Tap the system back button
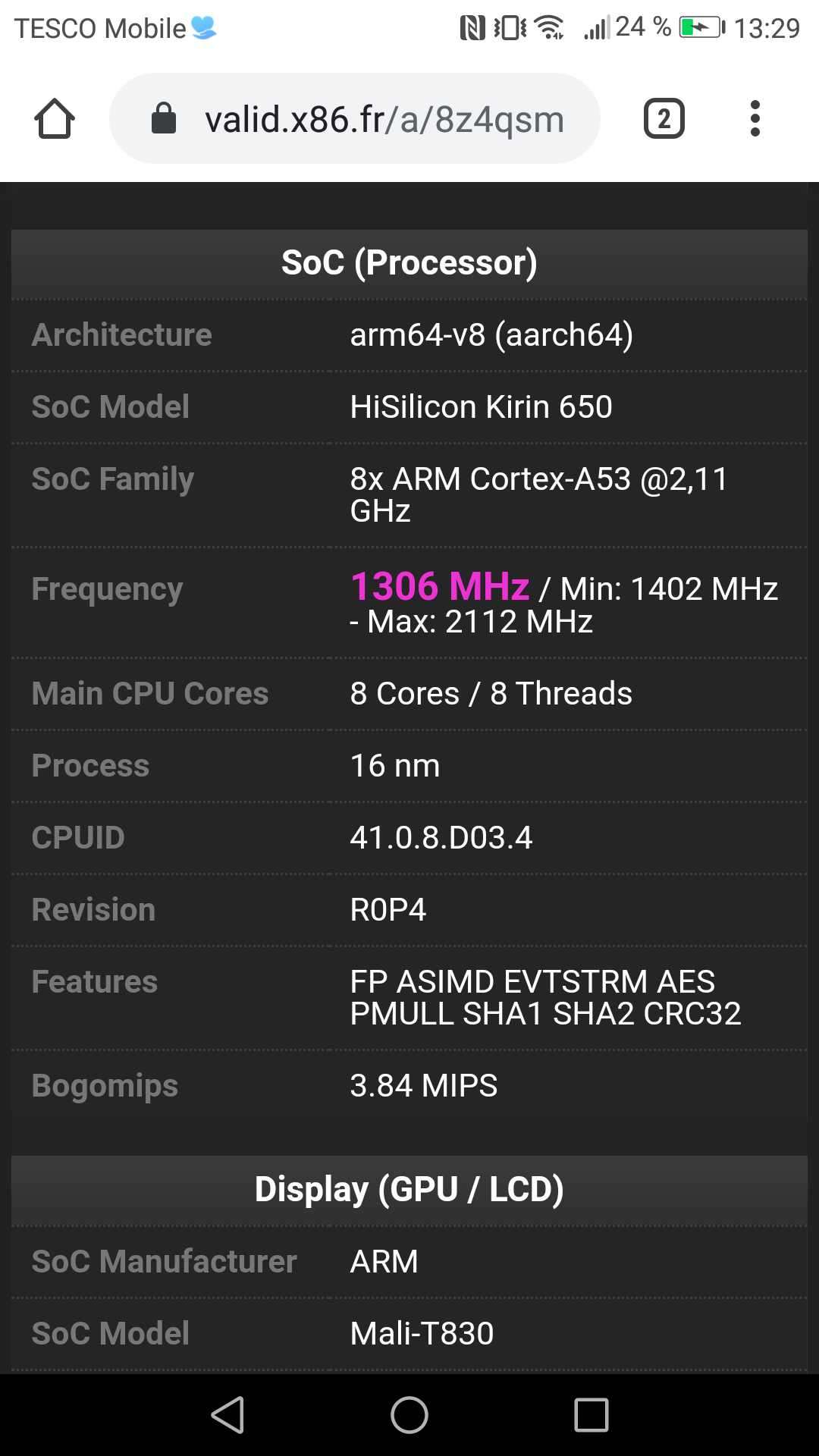Viewport: 819px width, 1456px height. 227,1415
